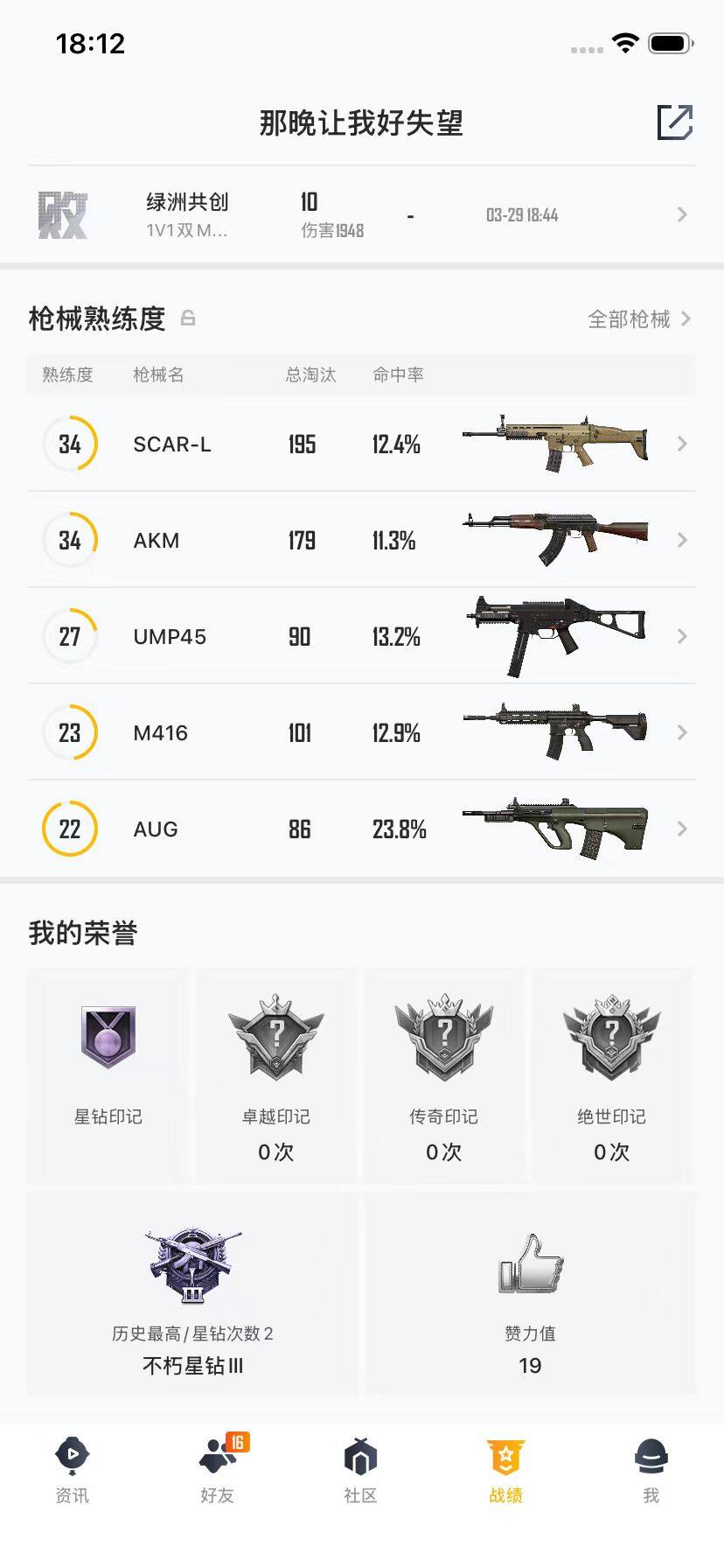Select the 战绩 stats tab
The image size is (724, 1568).
tap(506, 1455)
